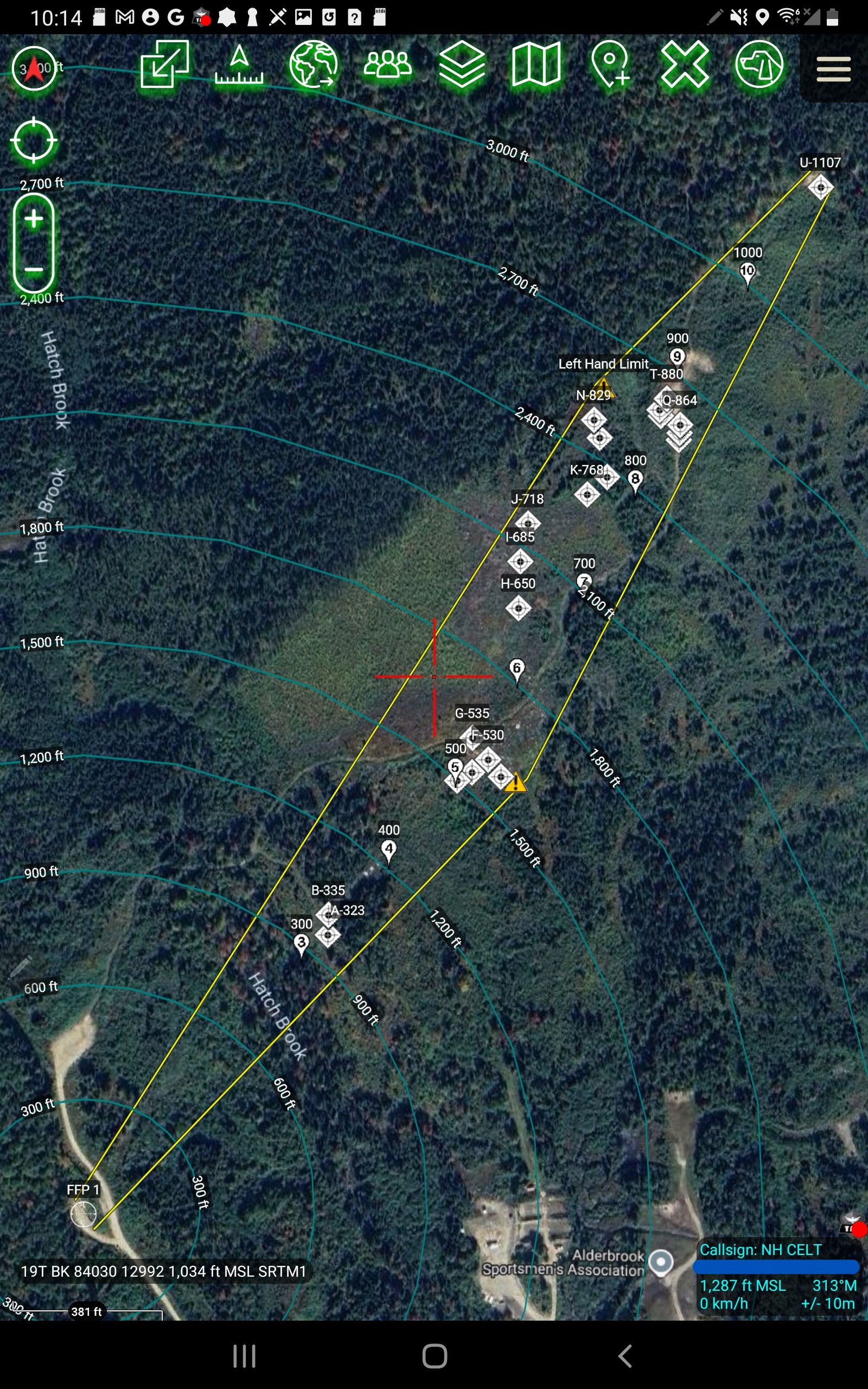Select the H-650 marker
868x1389 pixels.
pyautogui.click(x=519, y=608)
